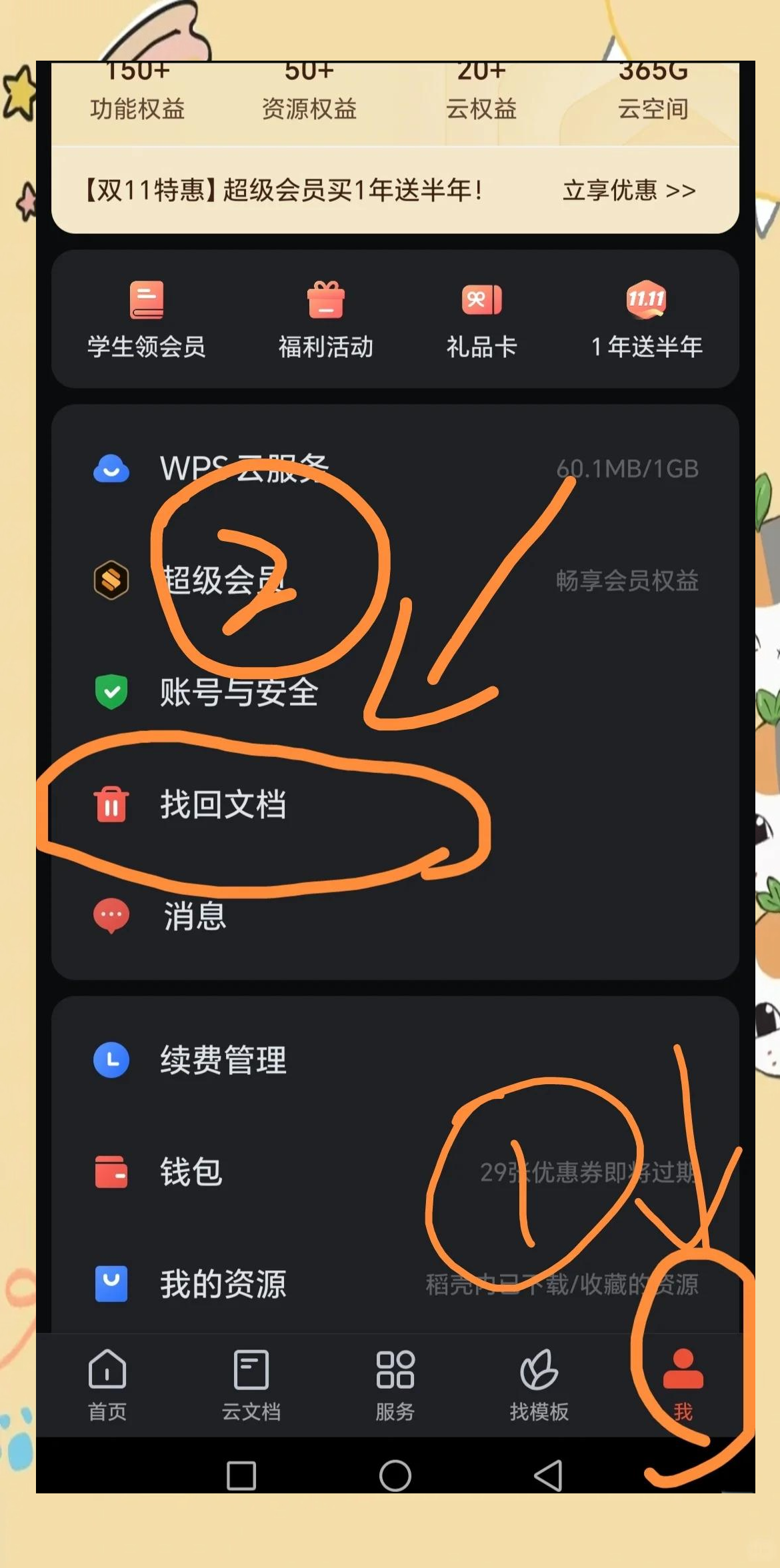
Task: Switch to the 找模板 tab
Action: [539, 1385]
